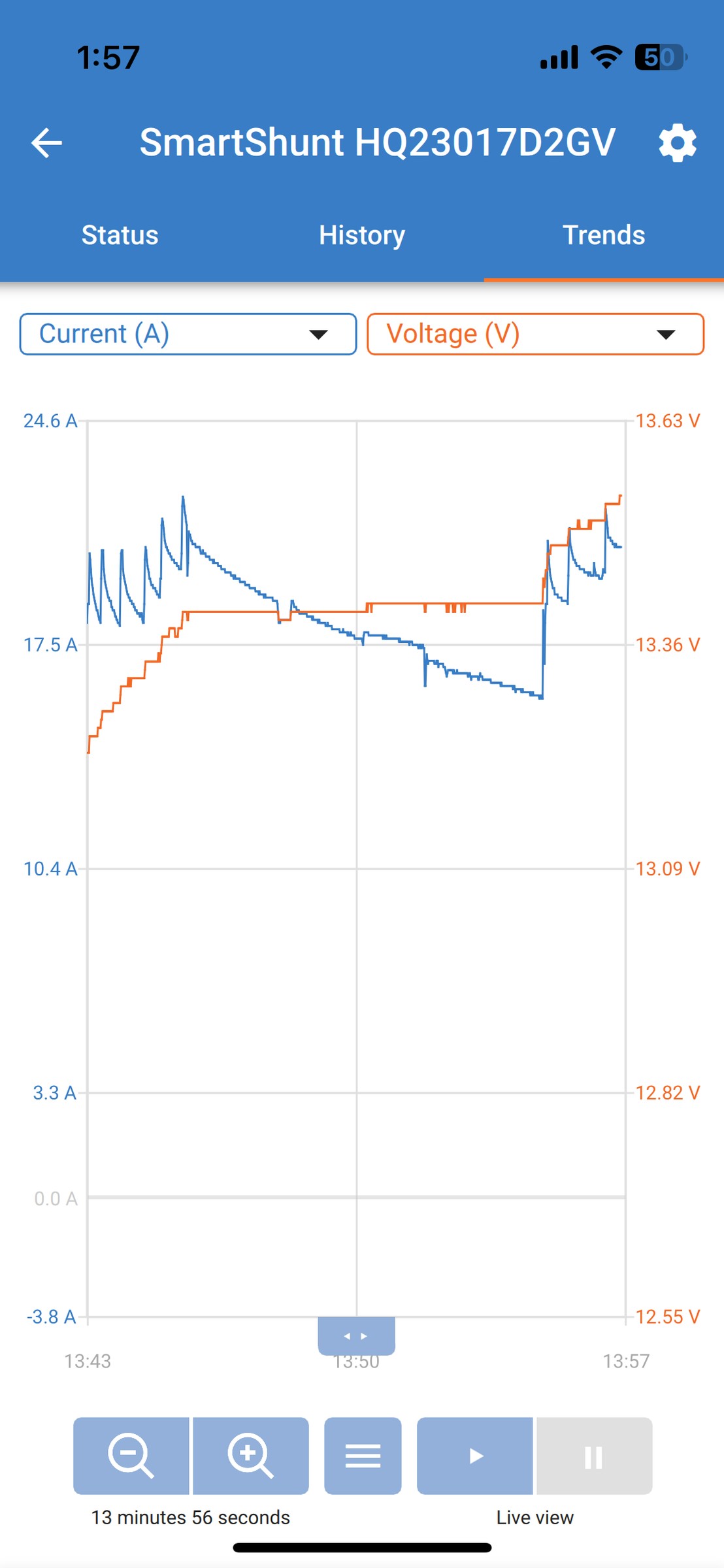This screenshot has width=724, height=1568.
Task: Pause the live view
Action: pos(594,1456)
